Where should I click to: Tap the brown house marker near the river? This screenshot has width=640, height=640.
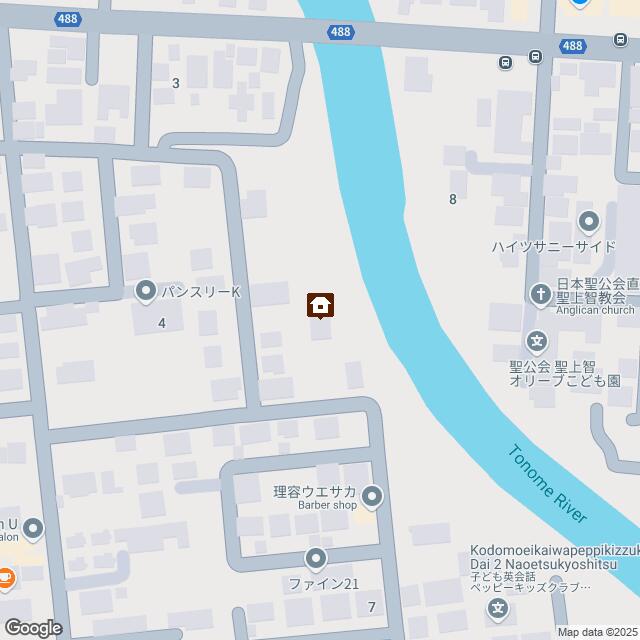pos(320,305)
